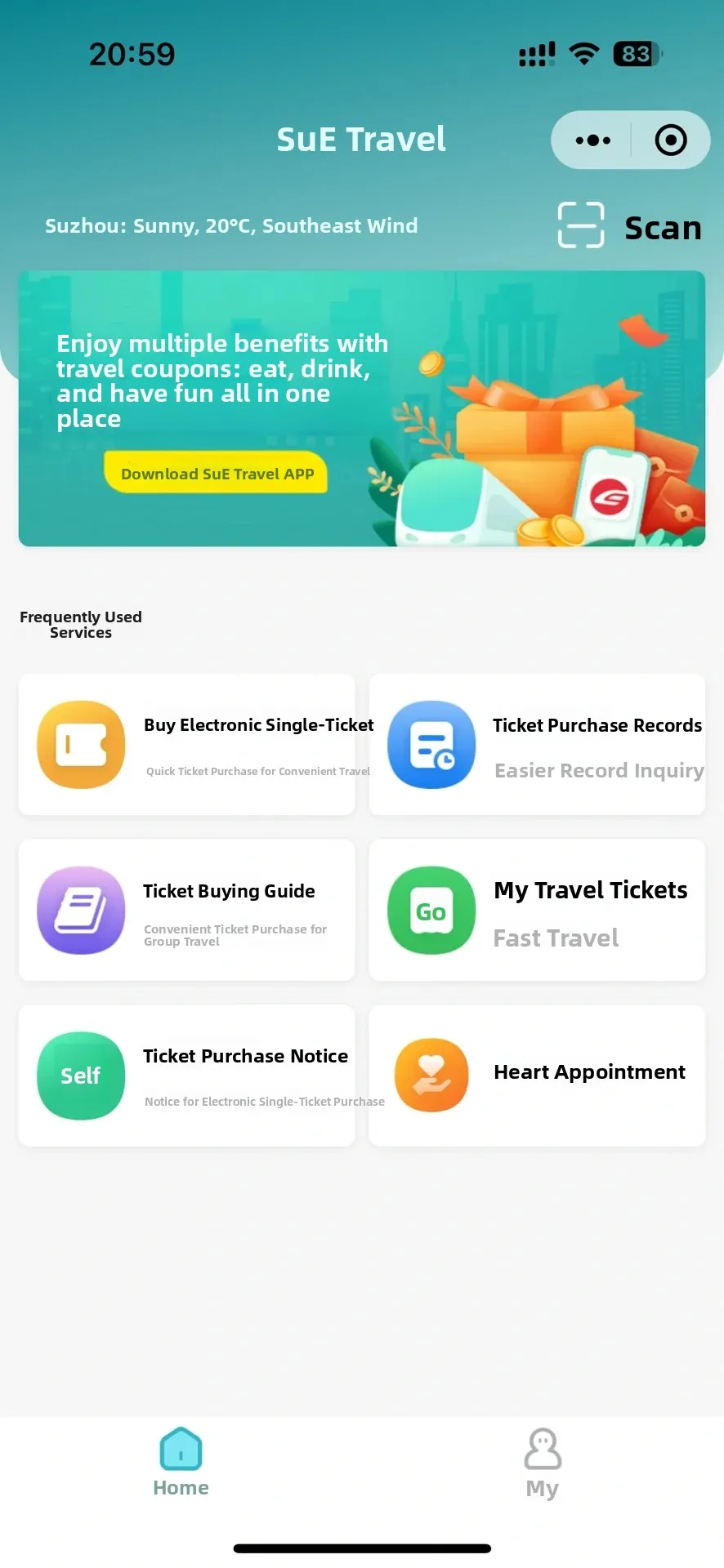Tap Download SuE Travel APP button
Screen dimensions: 724x1568
point(217,474)
